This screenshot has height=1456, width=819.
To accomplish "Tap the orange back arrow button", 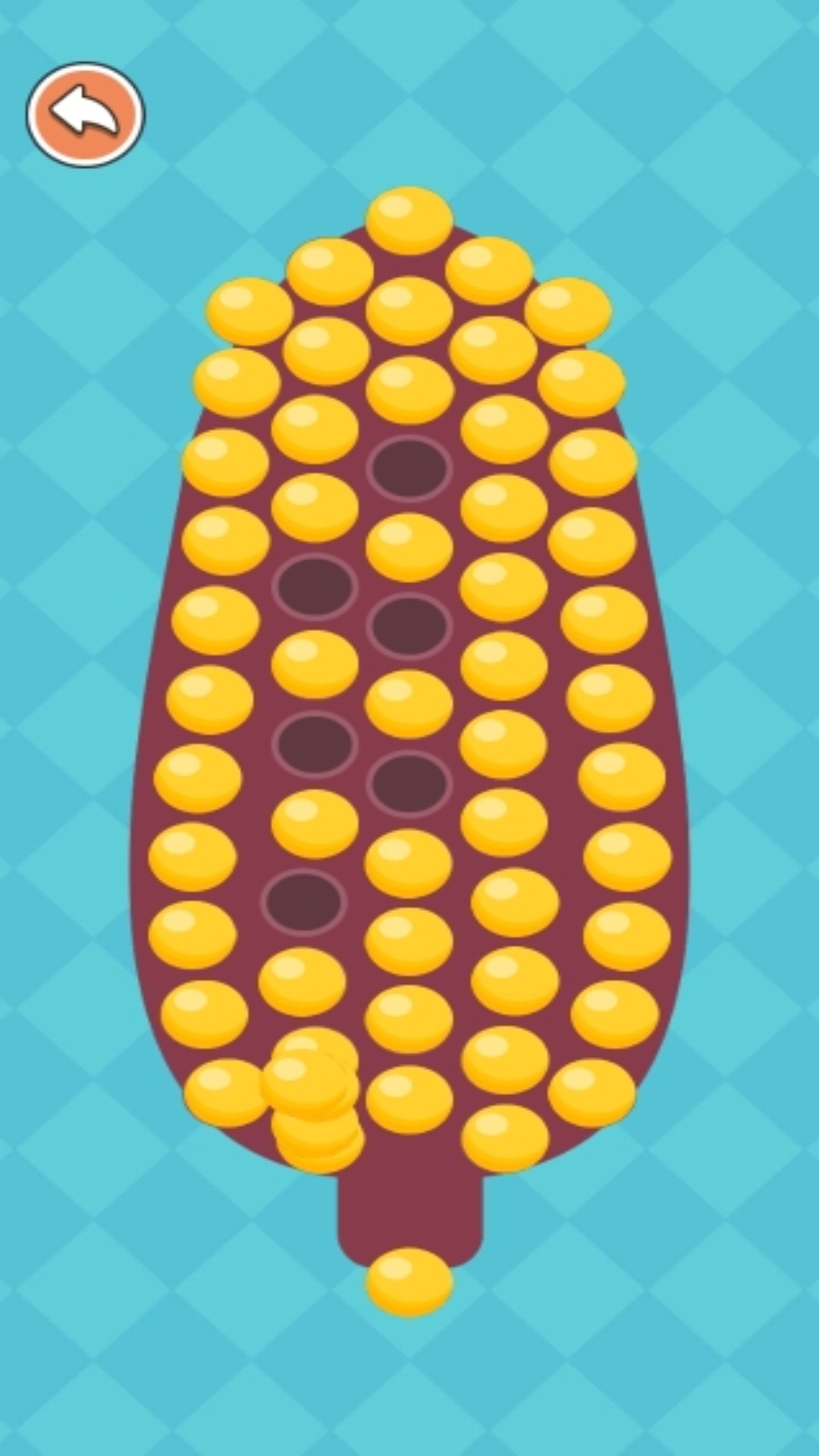I will pyautogui.click(x=85, y=115).
